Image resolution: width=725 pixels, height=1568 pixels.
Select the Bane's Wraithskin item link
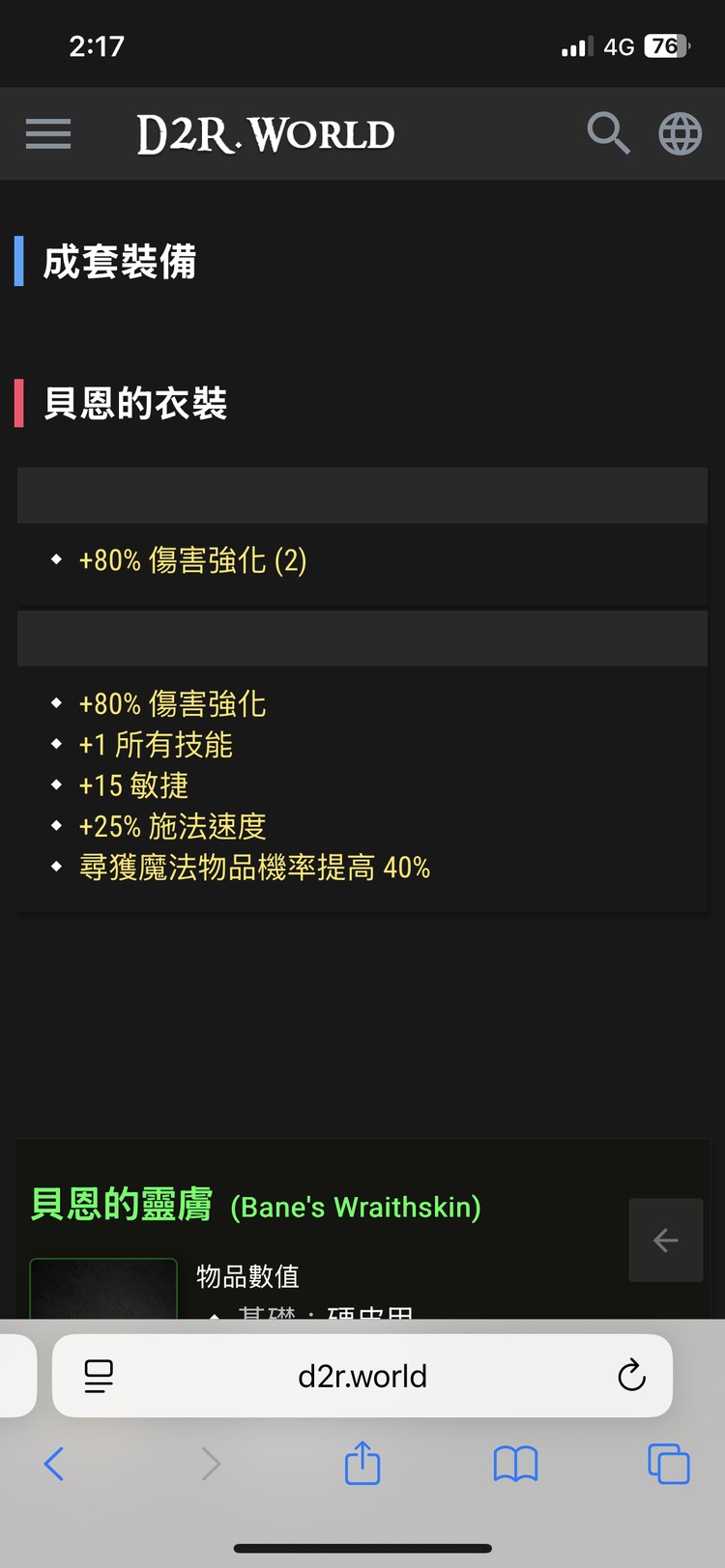click(256, 1205)
